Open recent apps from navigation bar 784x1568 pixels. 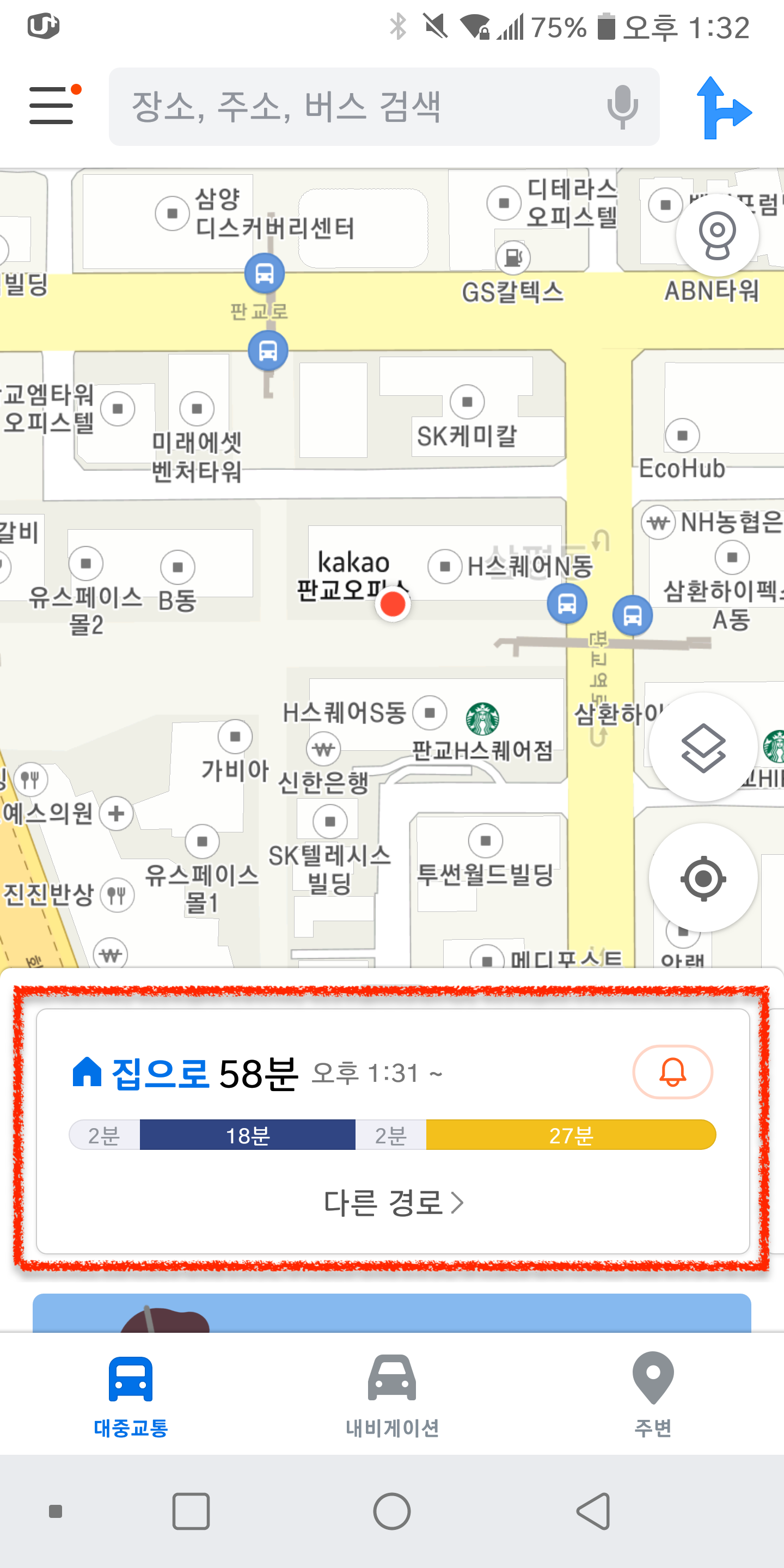191,1511
